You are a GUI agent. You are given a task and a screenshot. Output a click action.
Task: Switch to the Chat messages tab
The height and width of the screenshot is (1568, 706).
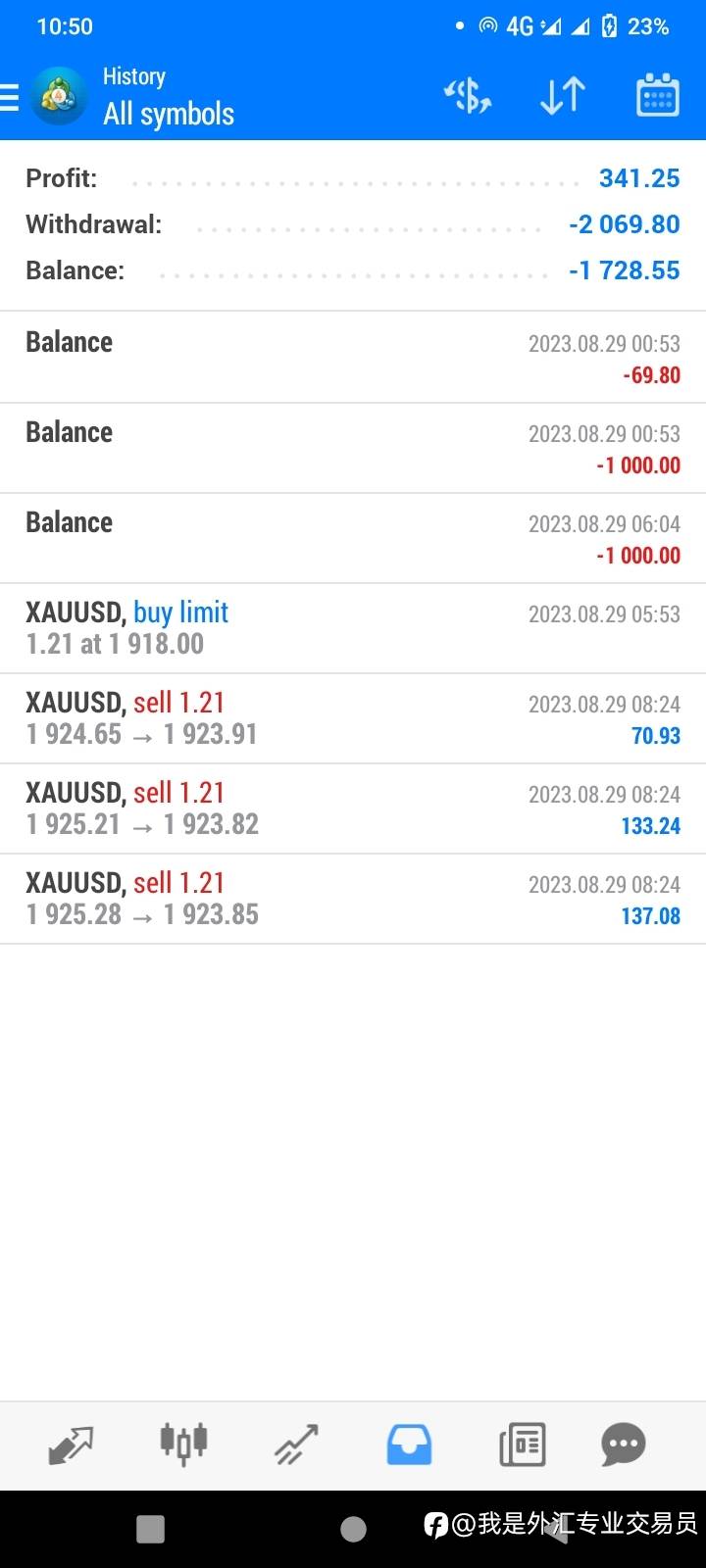coord(624,1445)
